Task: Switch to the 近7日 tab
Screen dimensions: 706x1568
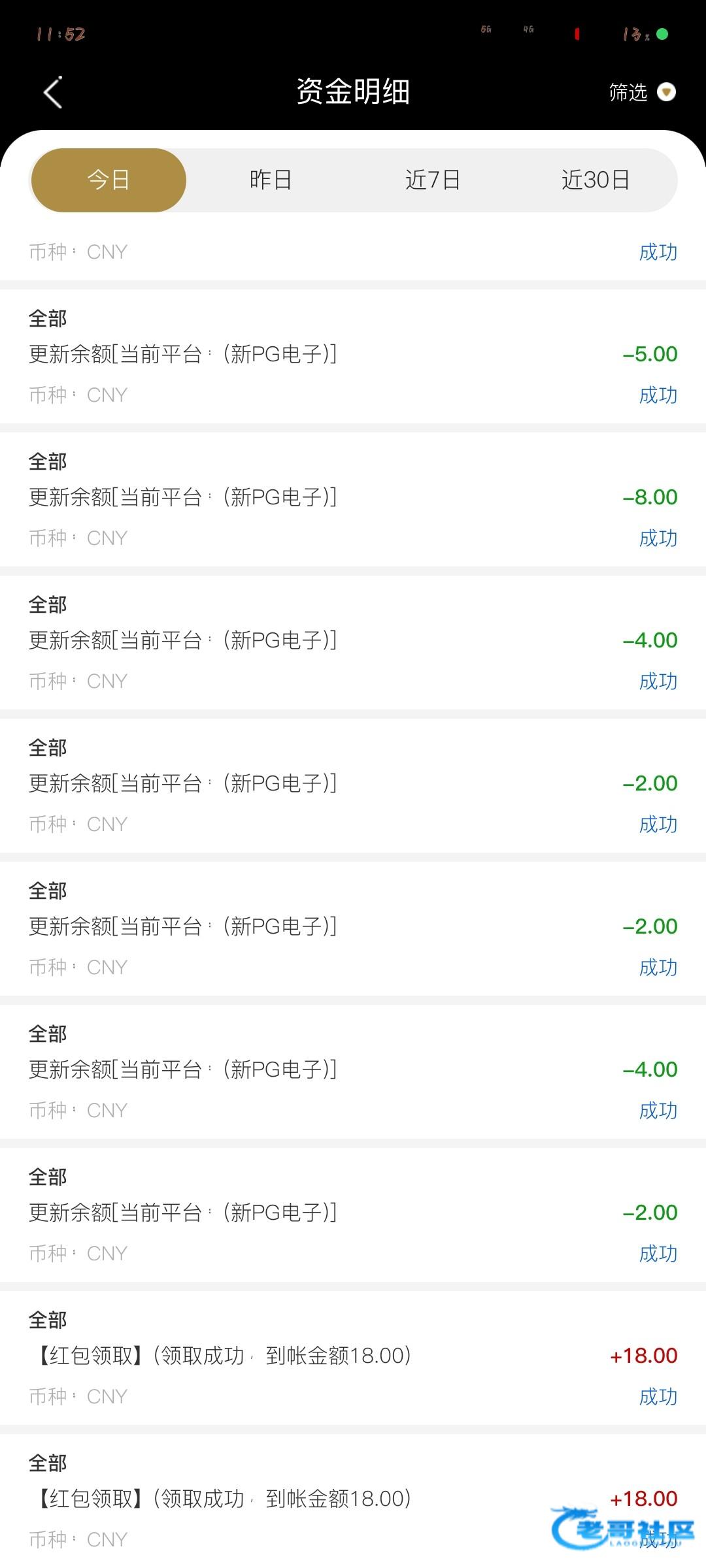Action: click(x=433, y=180)
